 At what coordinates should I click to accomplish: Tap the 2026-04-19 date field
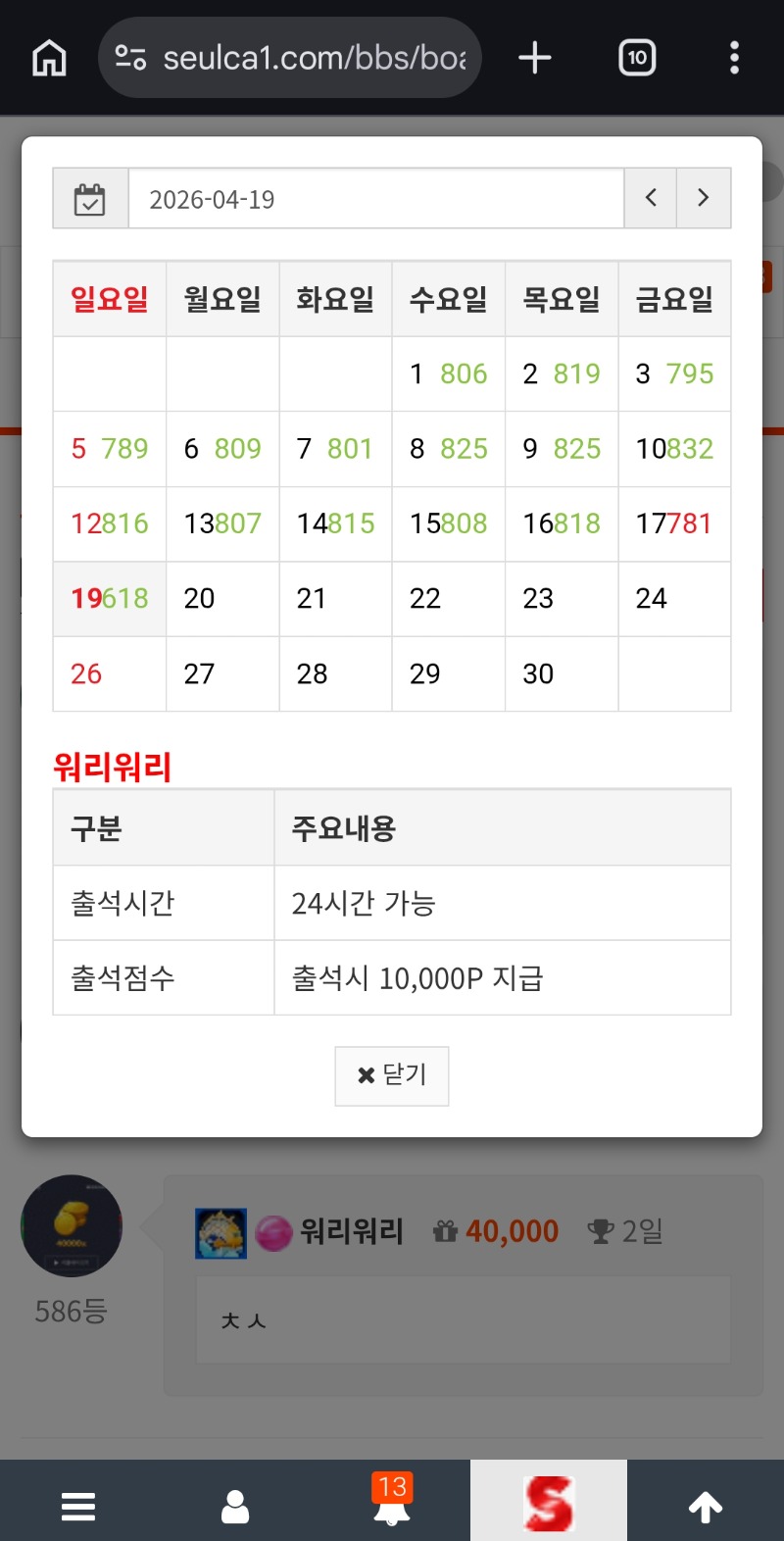375,199
